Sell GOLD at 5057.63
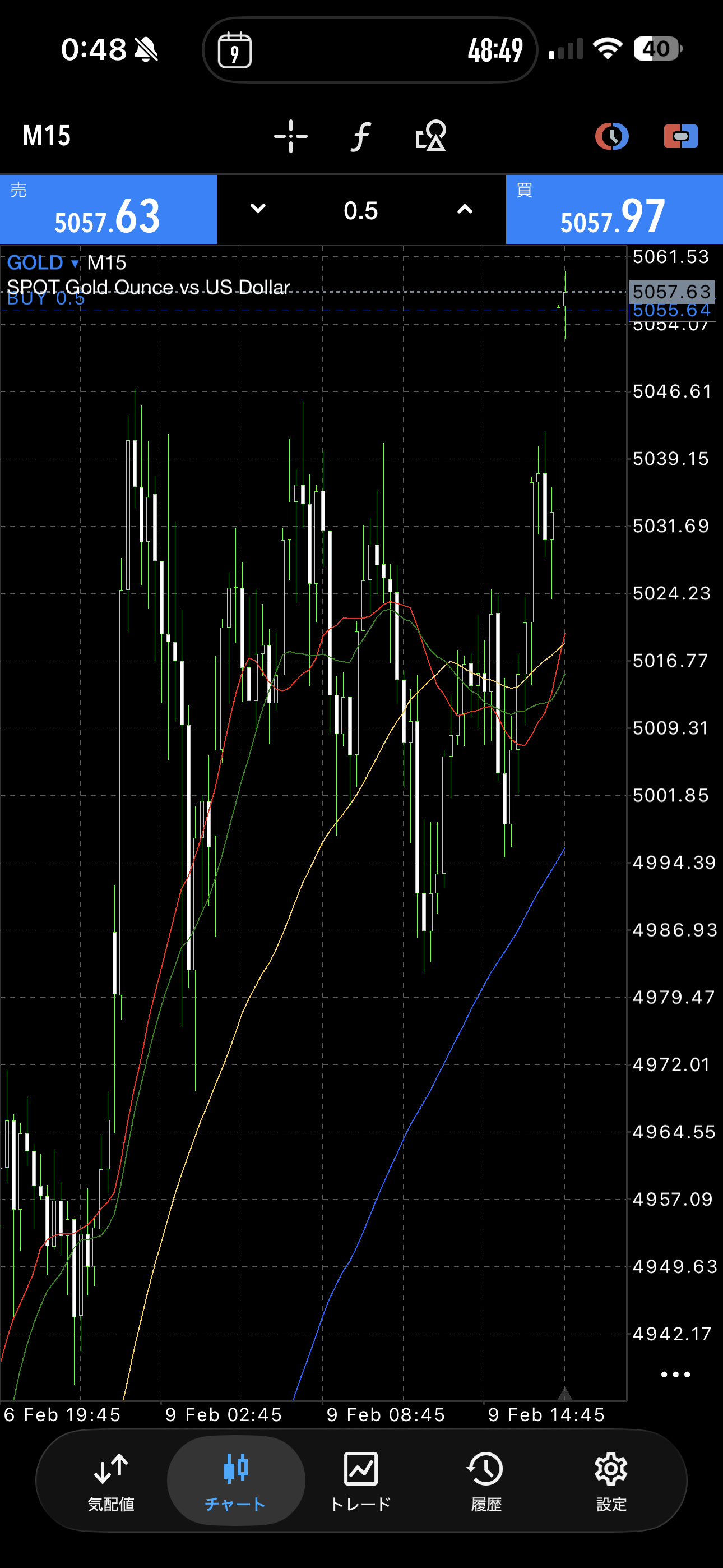 coord(108,210)
